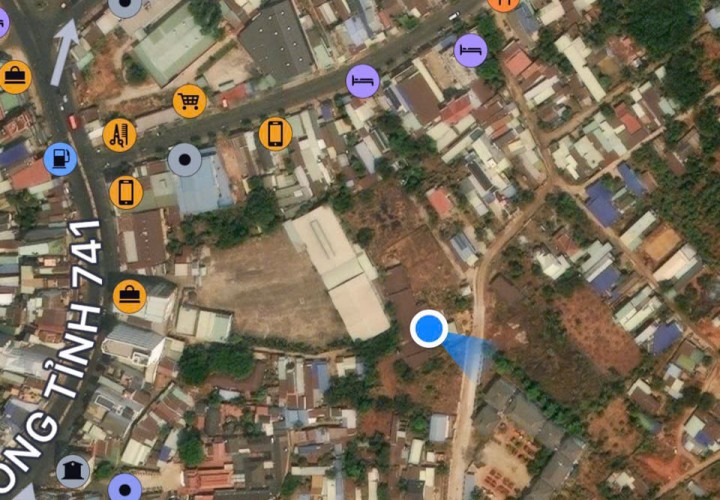The height and width of the screenshot is (500, 720).
Task: Open the gas station map marker
Action: pyautogui.click(x=61, y=158)
